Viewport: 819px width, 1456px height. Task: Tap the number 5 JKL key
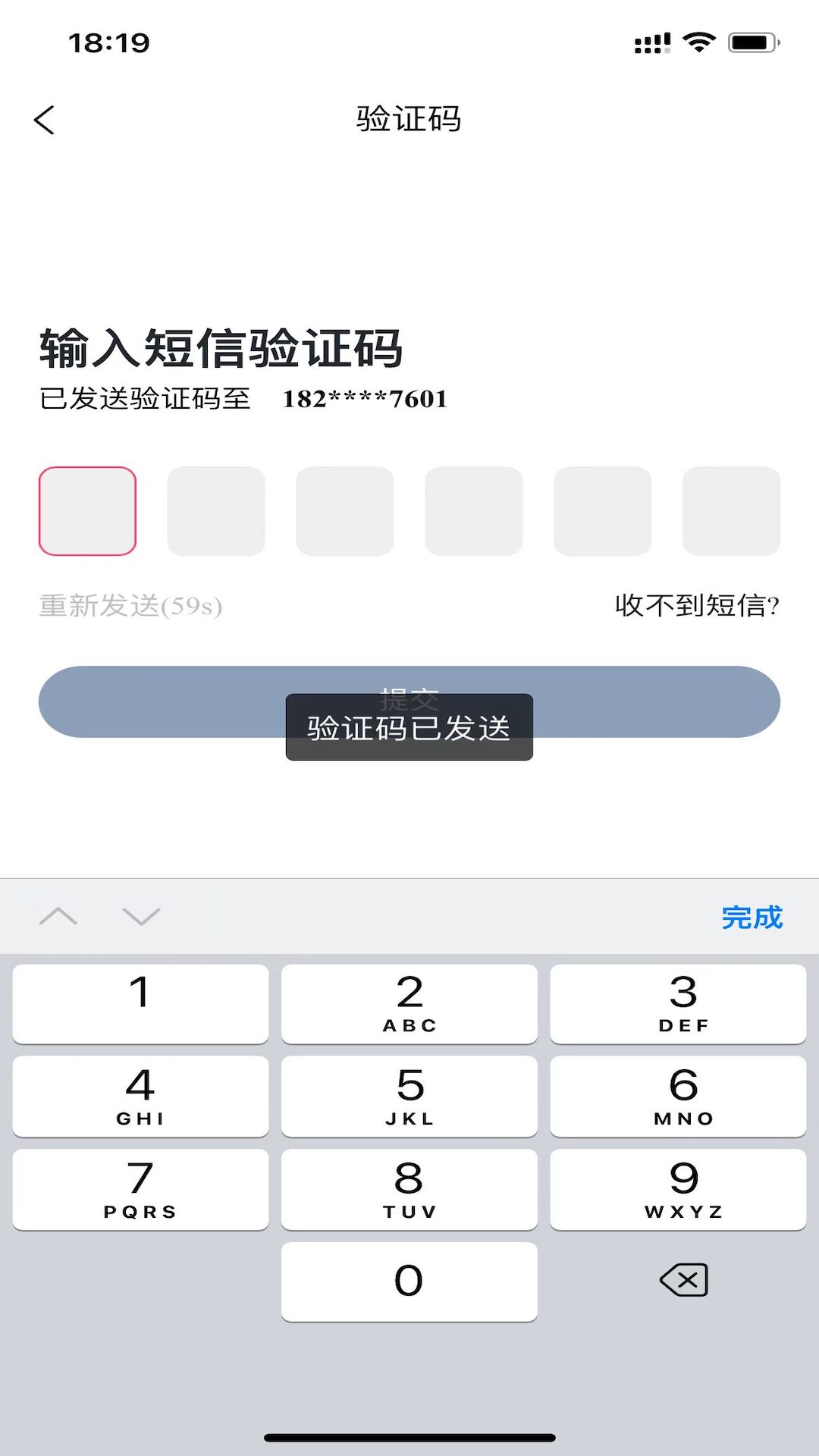(x=409, y=1096)
